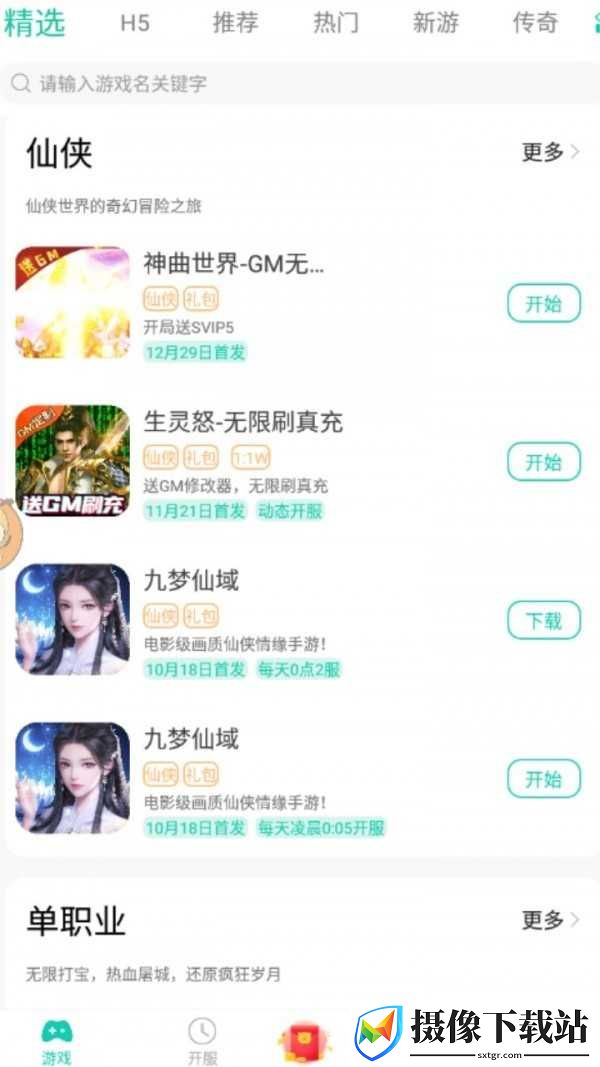The image size is (600, 1067).
Task: Go to the 游戏 bottom tab
Action: [x=56, y=1040]
